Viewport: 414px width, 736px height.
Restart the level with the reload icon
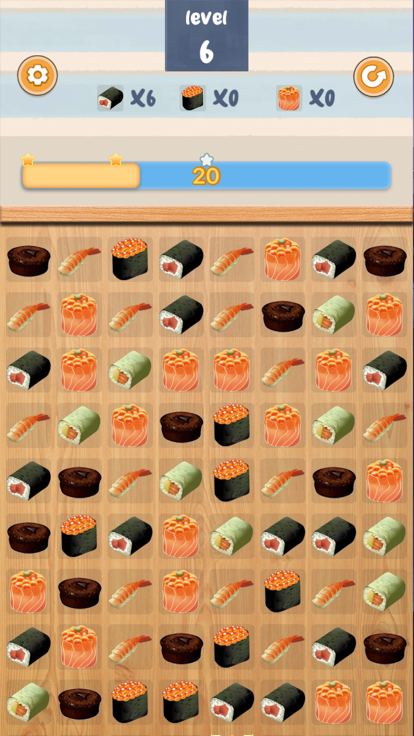coord(374,77)
